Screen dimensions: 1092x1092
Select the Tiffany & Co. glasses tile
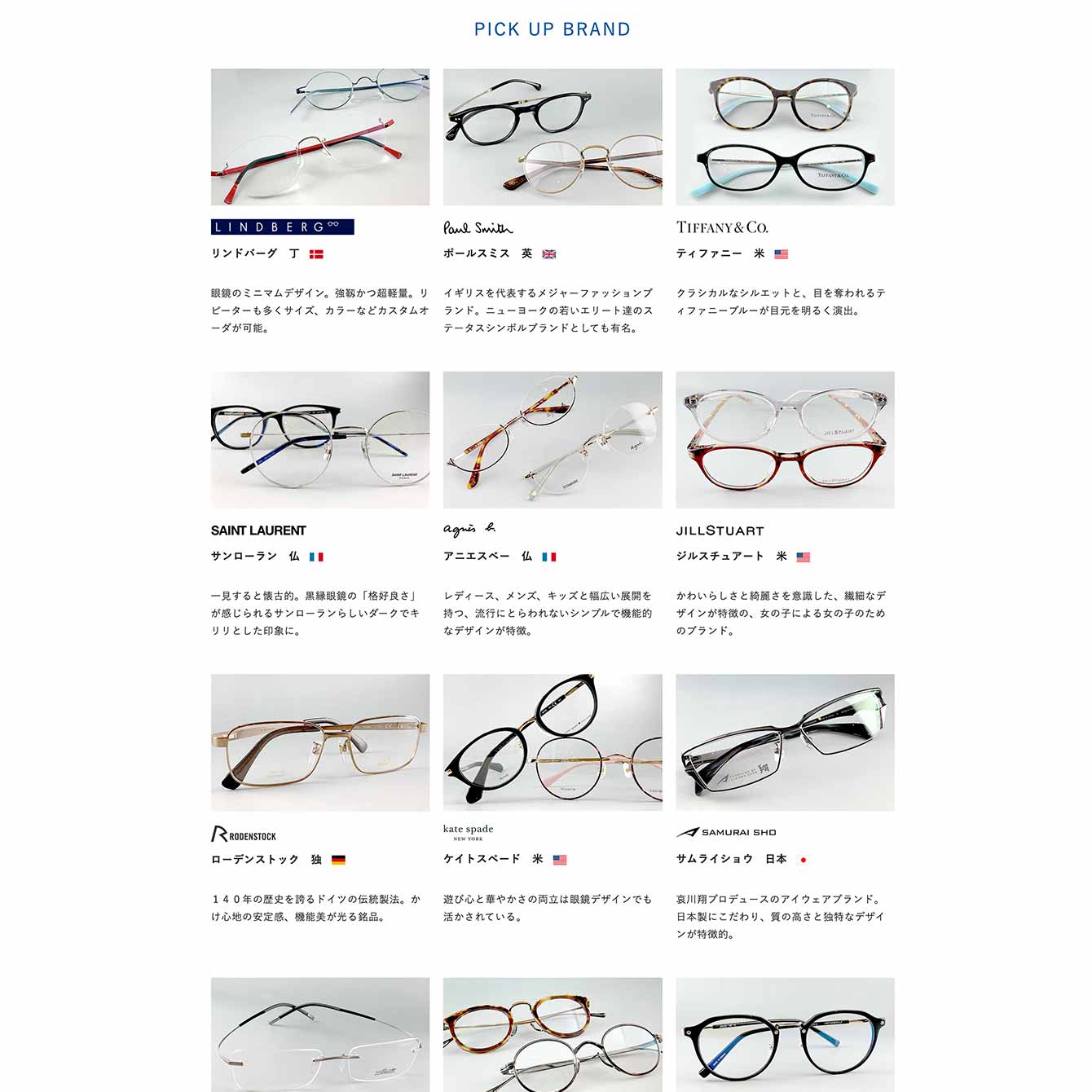785,137
